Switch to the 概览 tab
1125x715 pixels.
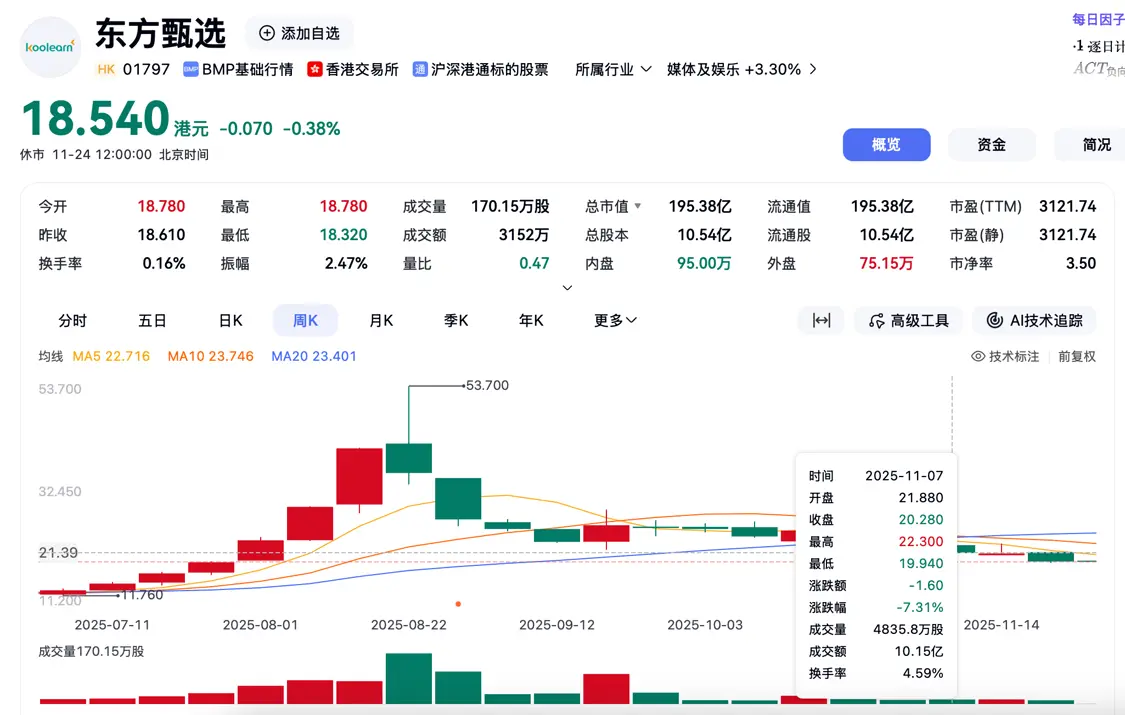(x=886, y=145)
